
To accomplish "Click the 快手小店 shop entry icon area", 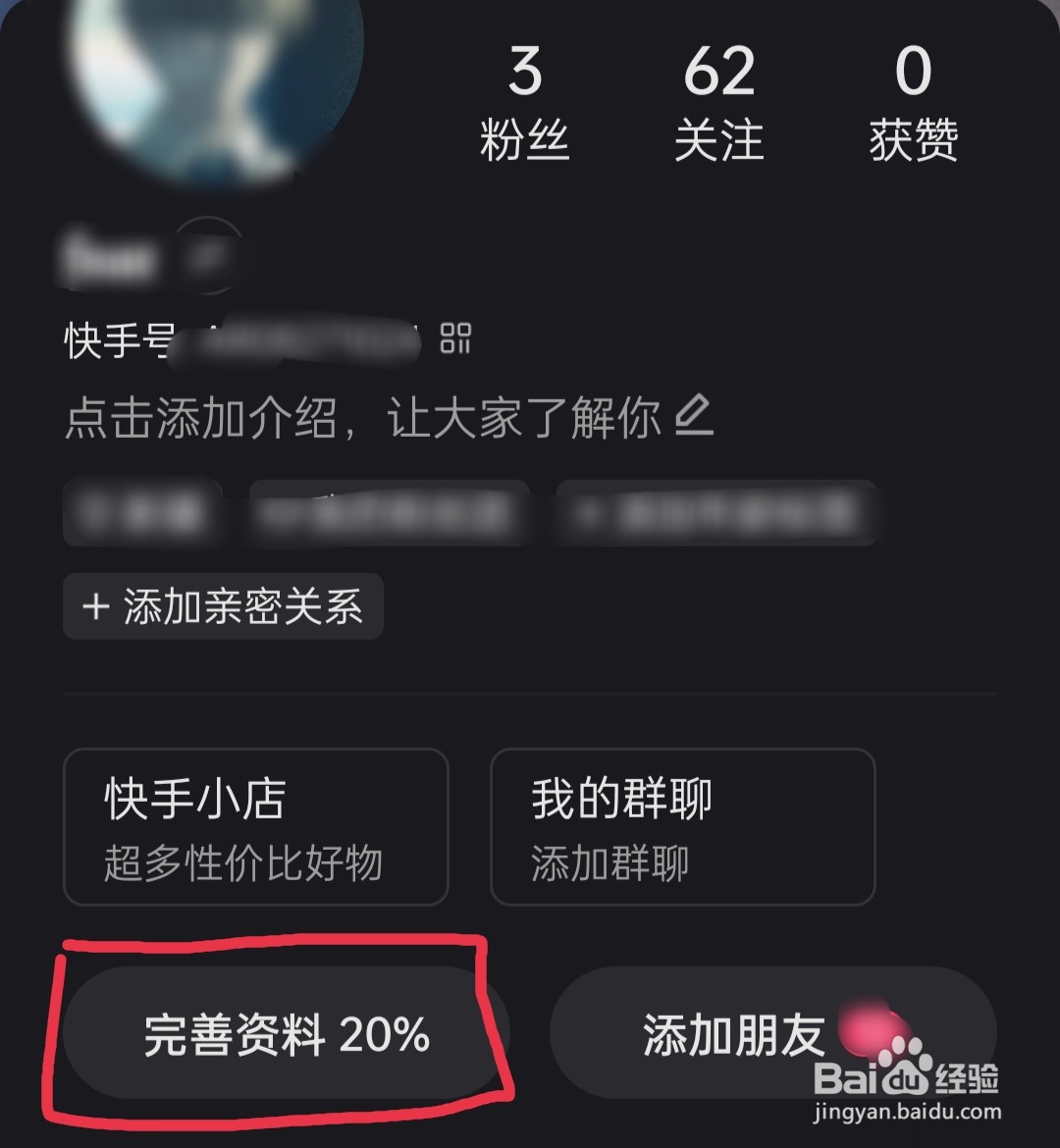I will [x=255, y=829].
